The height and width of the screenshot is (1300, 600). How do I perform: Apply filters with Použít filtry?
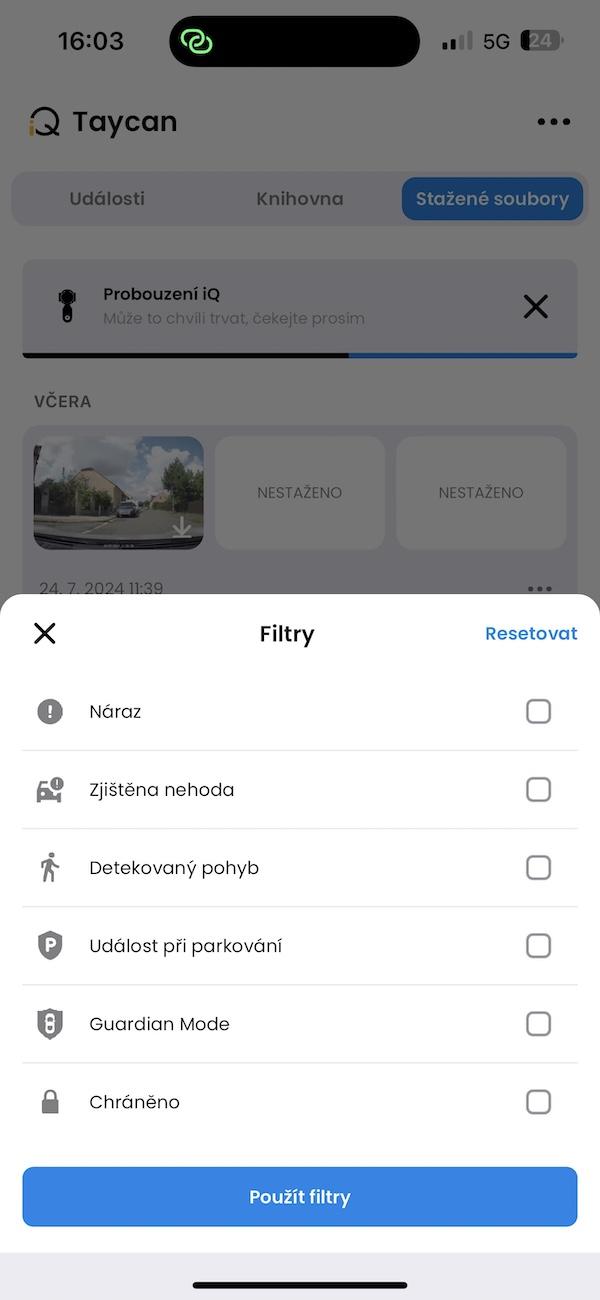pyautogui.click(x=300, y=1196)
